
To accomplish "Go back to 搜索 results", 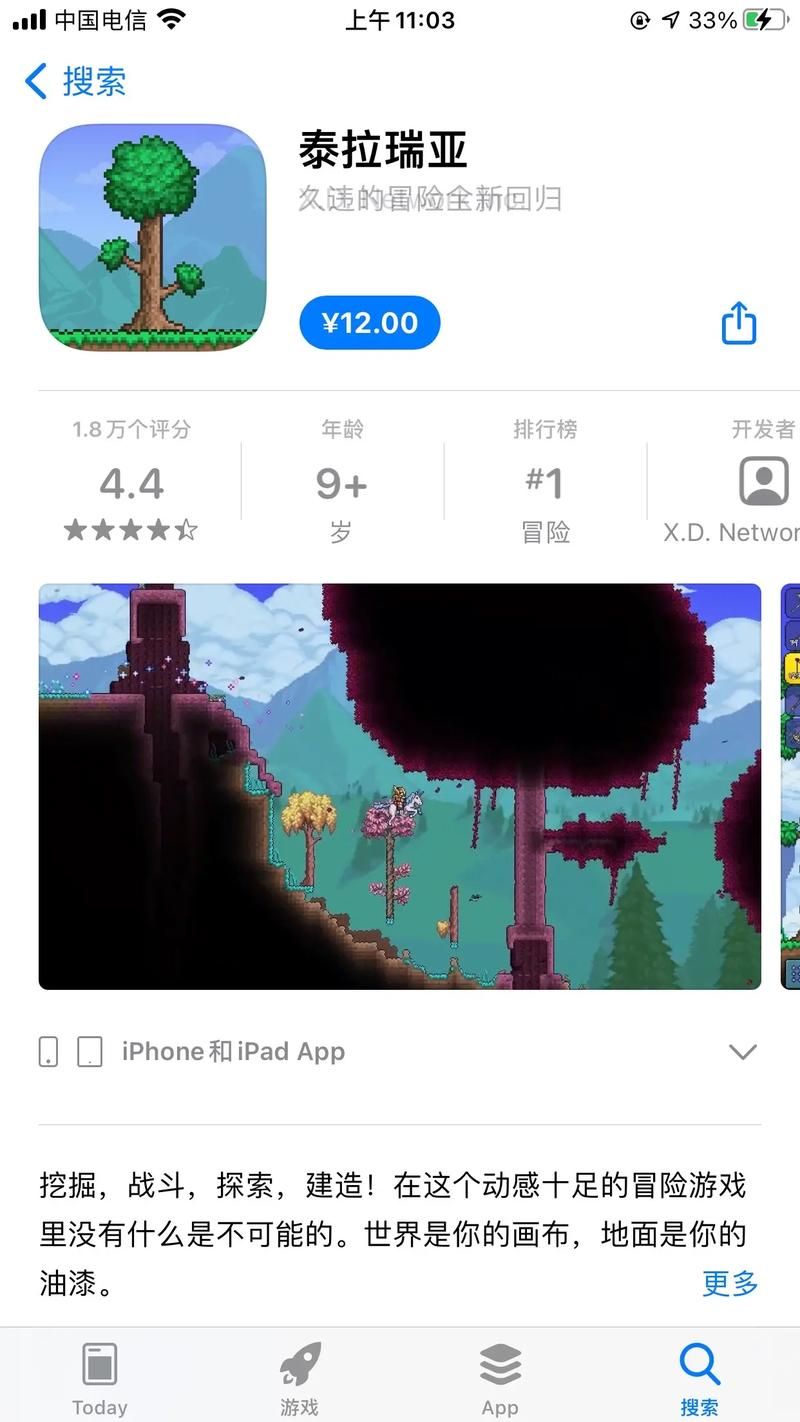I will (x=76, y=81).
